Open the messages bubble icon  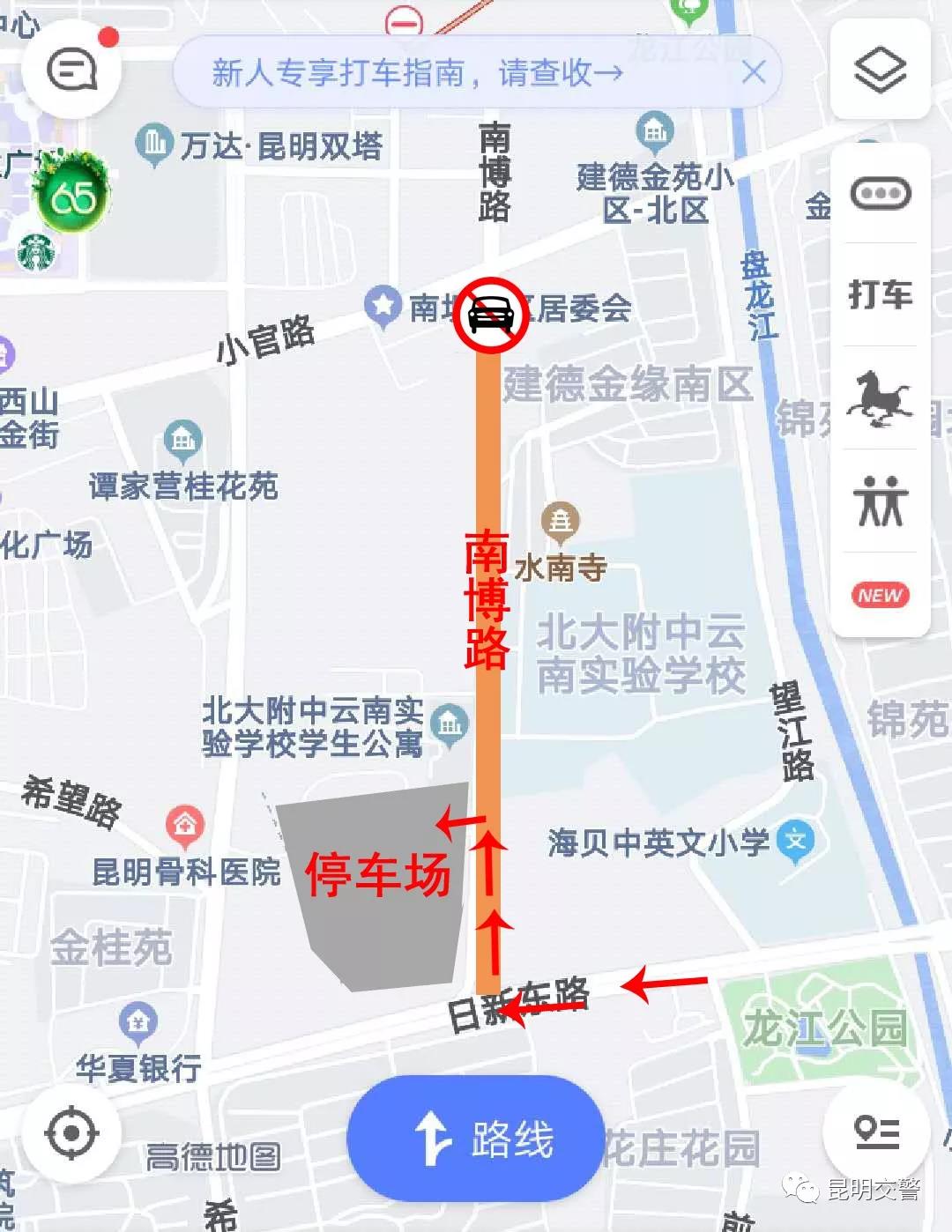pos(71,70)
